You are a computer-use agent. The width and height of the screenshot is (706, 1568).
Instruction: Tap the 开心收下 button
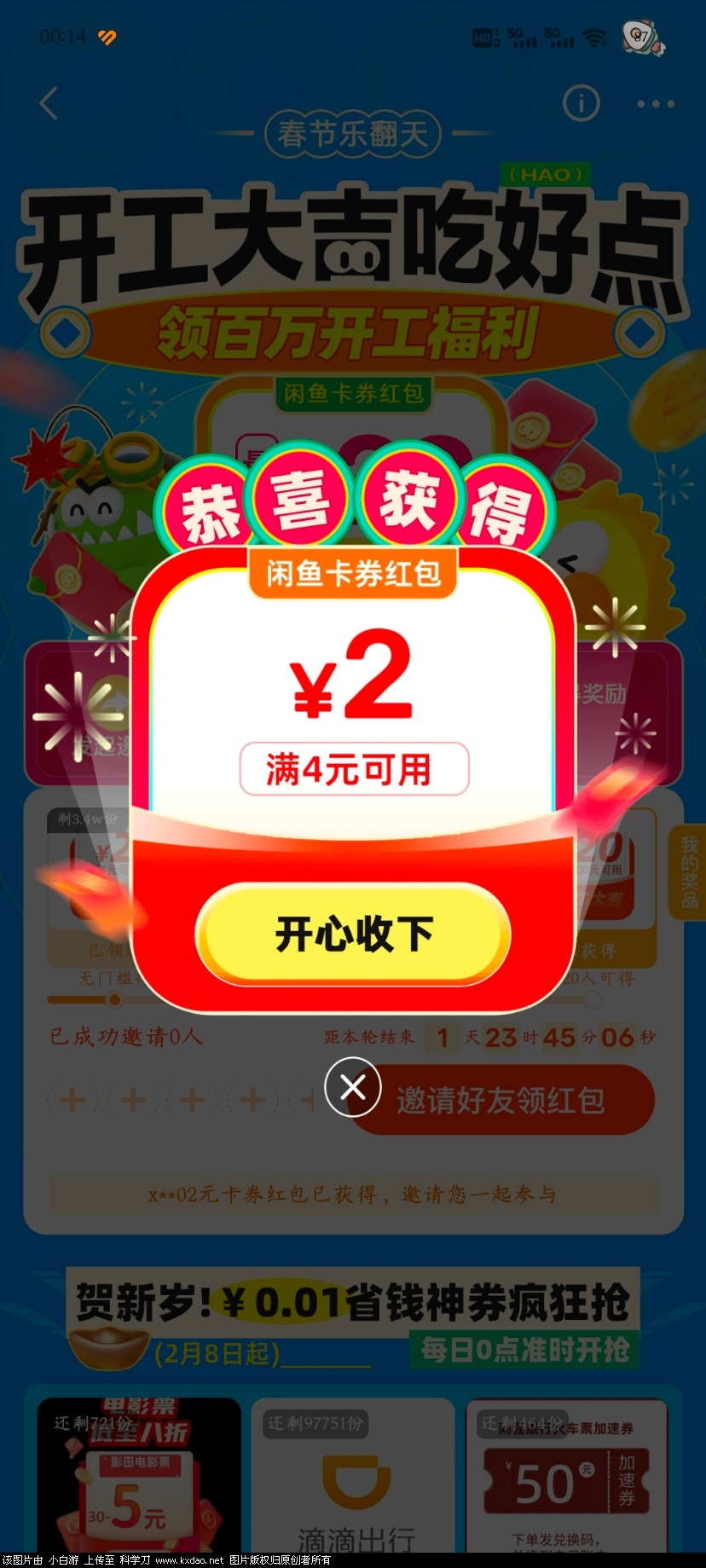pyautogui.click(x=353, y=934)
